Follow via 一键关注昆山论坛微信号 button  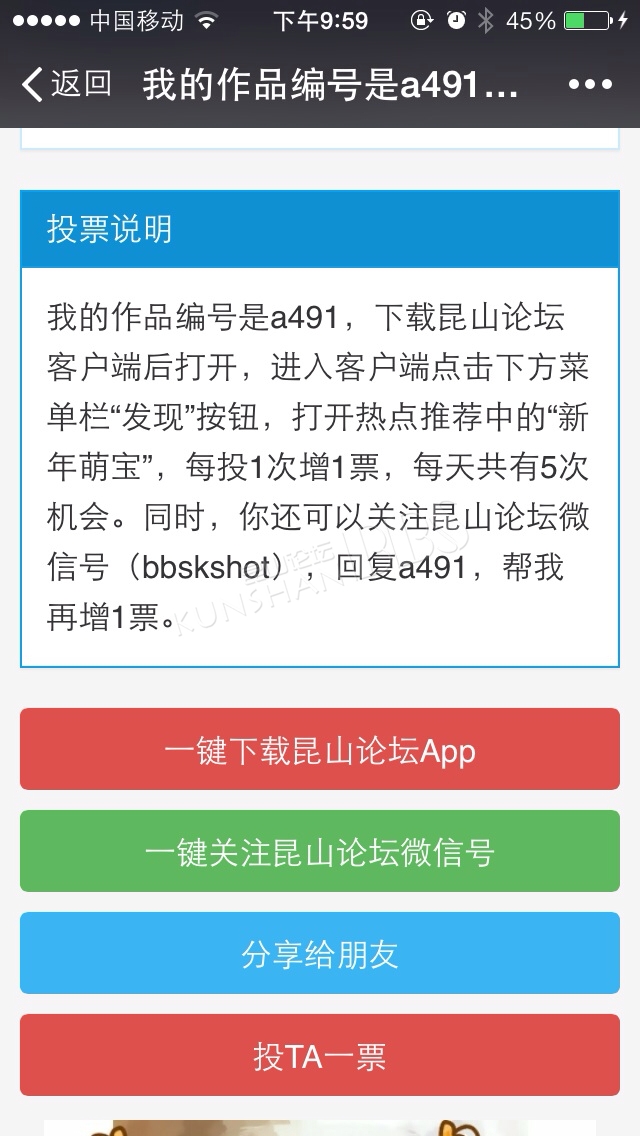[320, 851]
